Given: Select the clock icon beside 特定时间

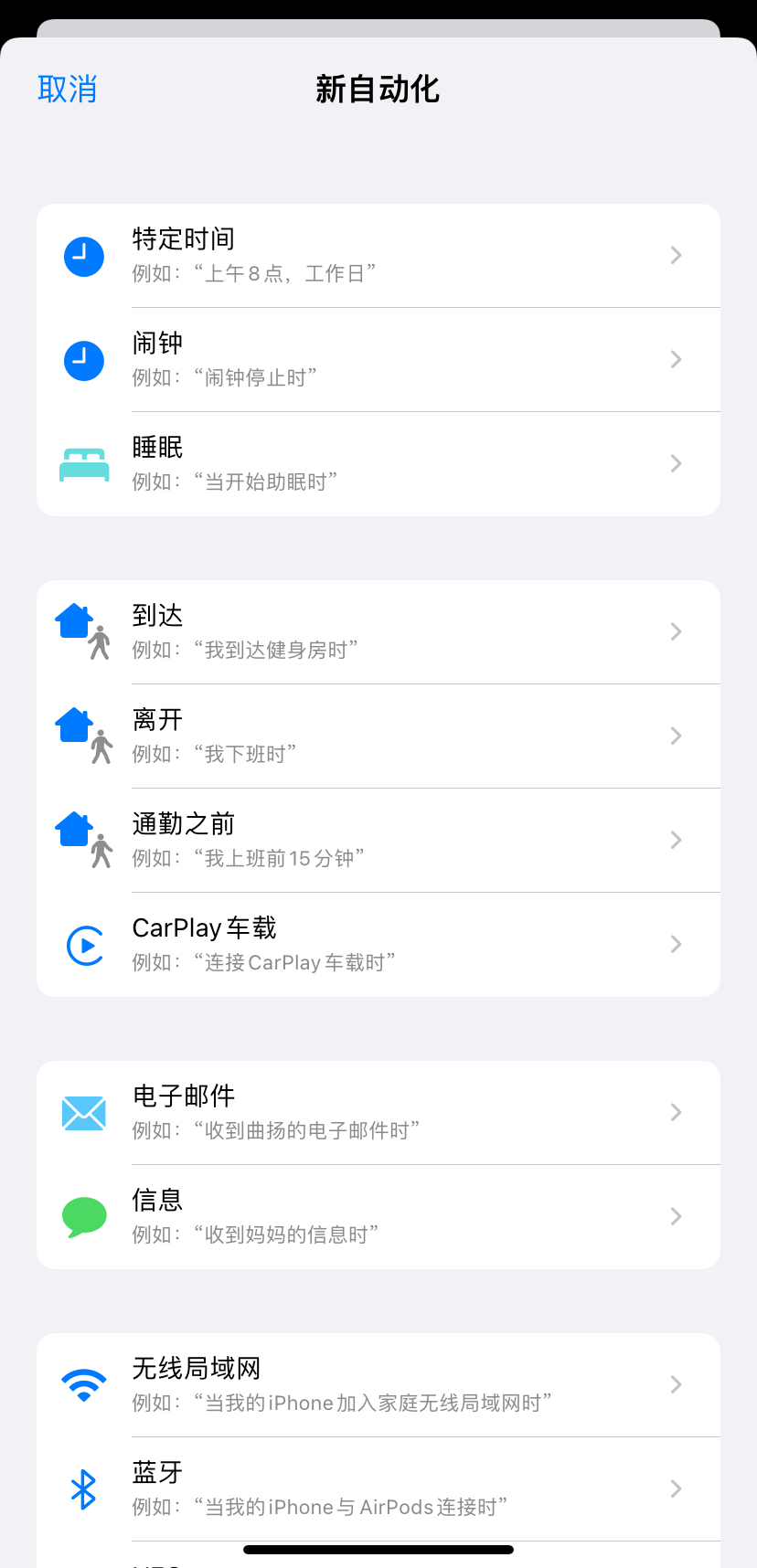Looking at the screenshot, I should coord(84,257).
